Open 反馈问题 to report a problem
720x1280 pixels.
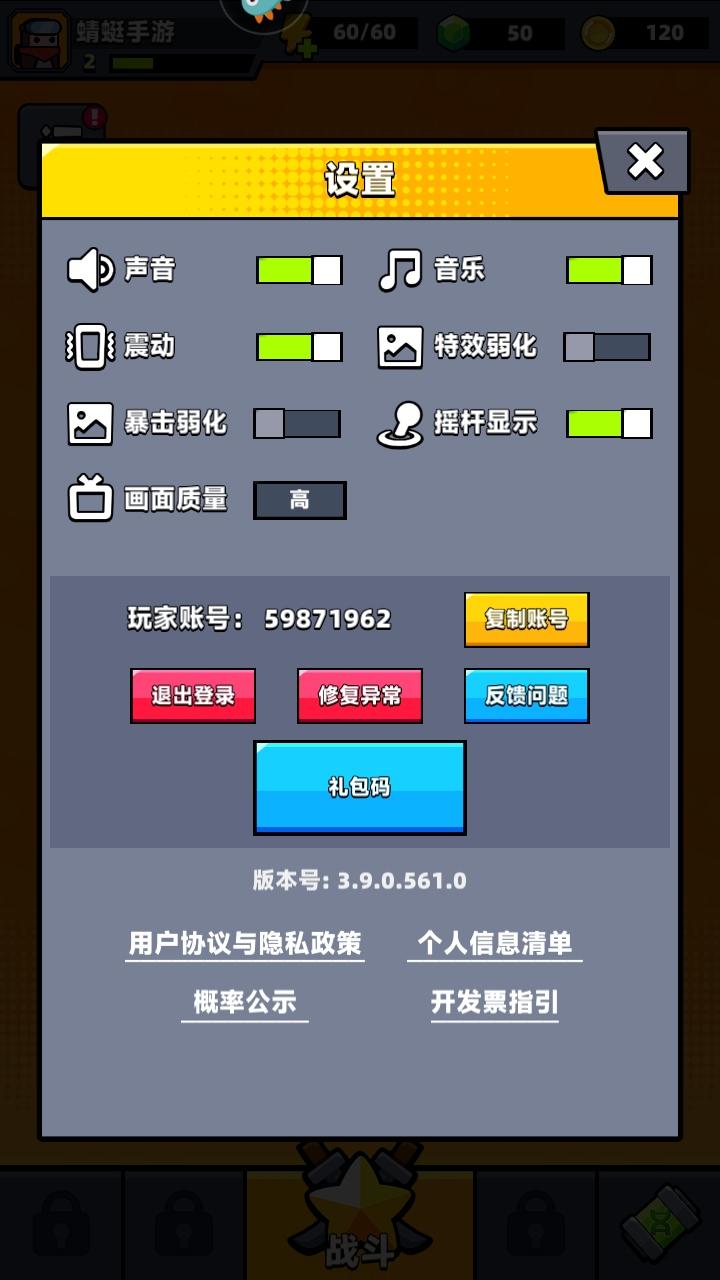click(x=526, y=696)
